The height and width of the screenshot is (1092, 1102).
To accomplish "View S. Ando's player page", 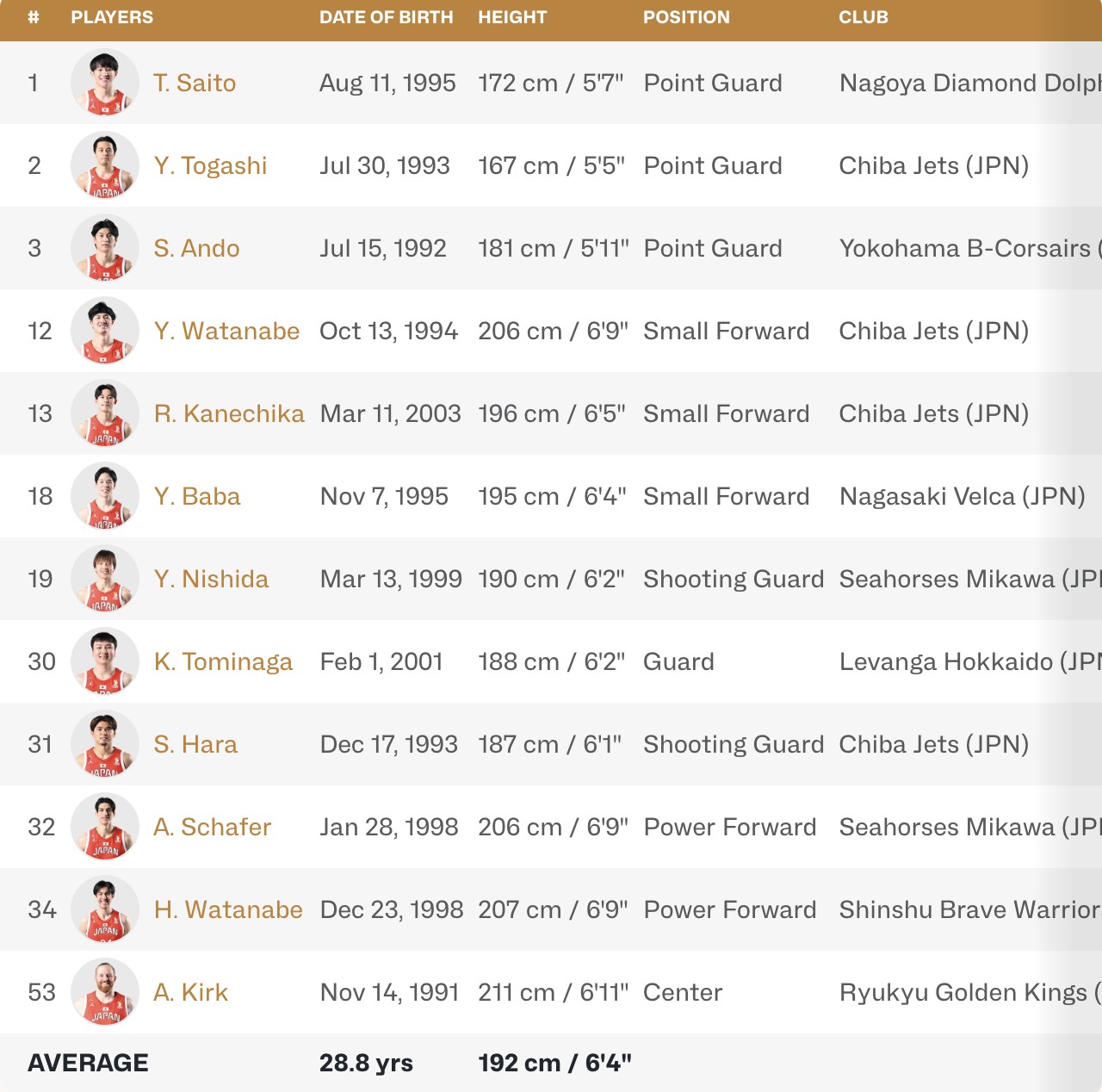I will click(x=196, y=248).
